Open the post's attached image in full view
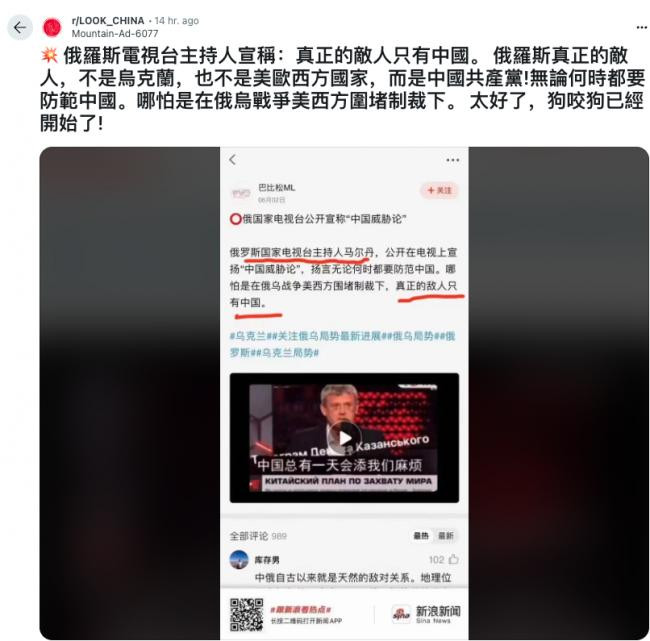Image resolution: width=650 pixels, height=641 pixels. (344, 392)
